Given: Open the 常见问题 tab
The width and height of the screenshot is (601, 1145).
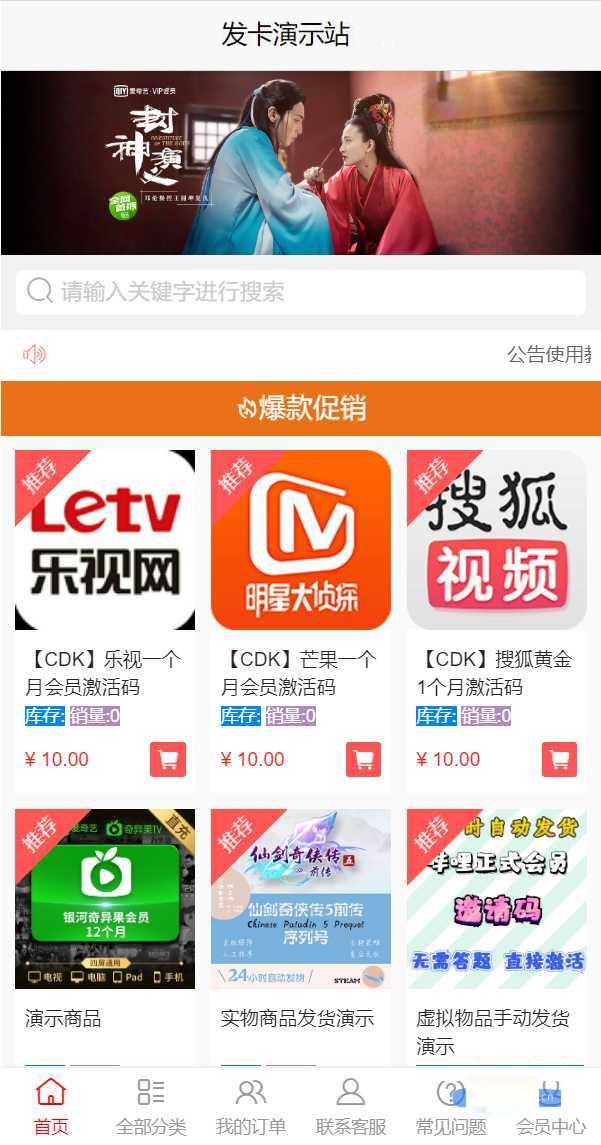Looking at the screenshot, I should 451,1106.
